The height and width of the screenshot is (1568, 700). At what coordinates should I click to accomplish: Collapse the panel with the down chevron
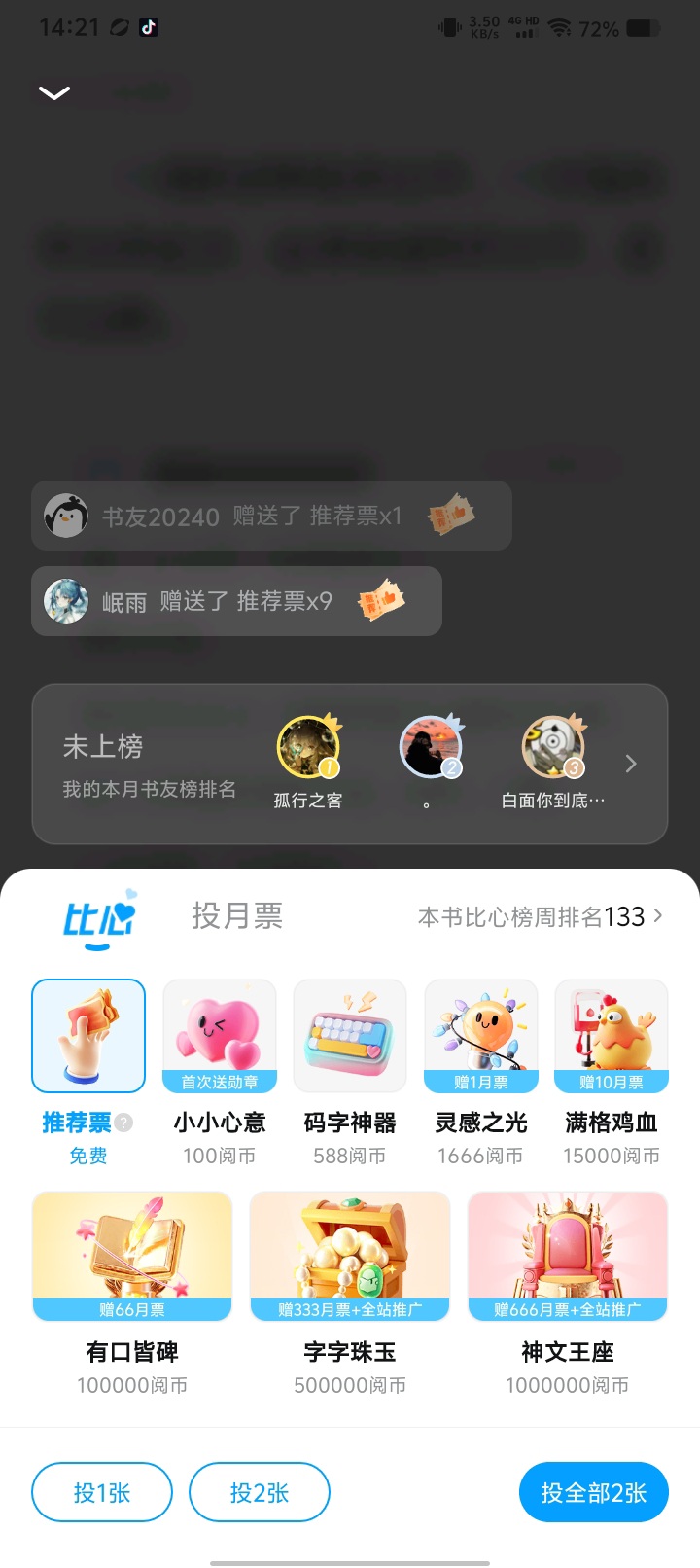54,92
